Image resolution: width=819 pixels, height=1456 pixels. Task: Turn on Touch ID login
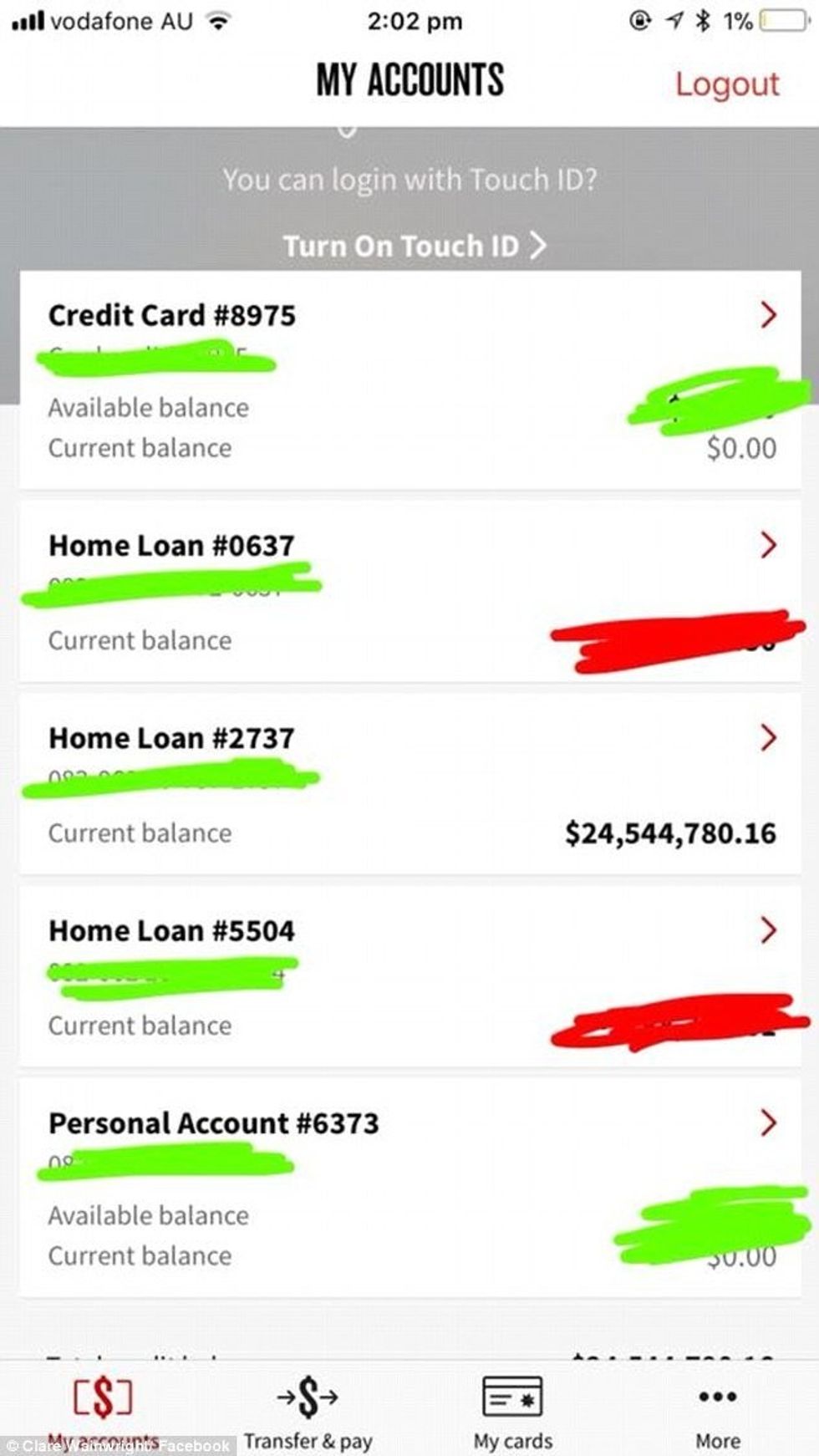click(414, 246)
